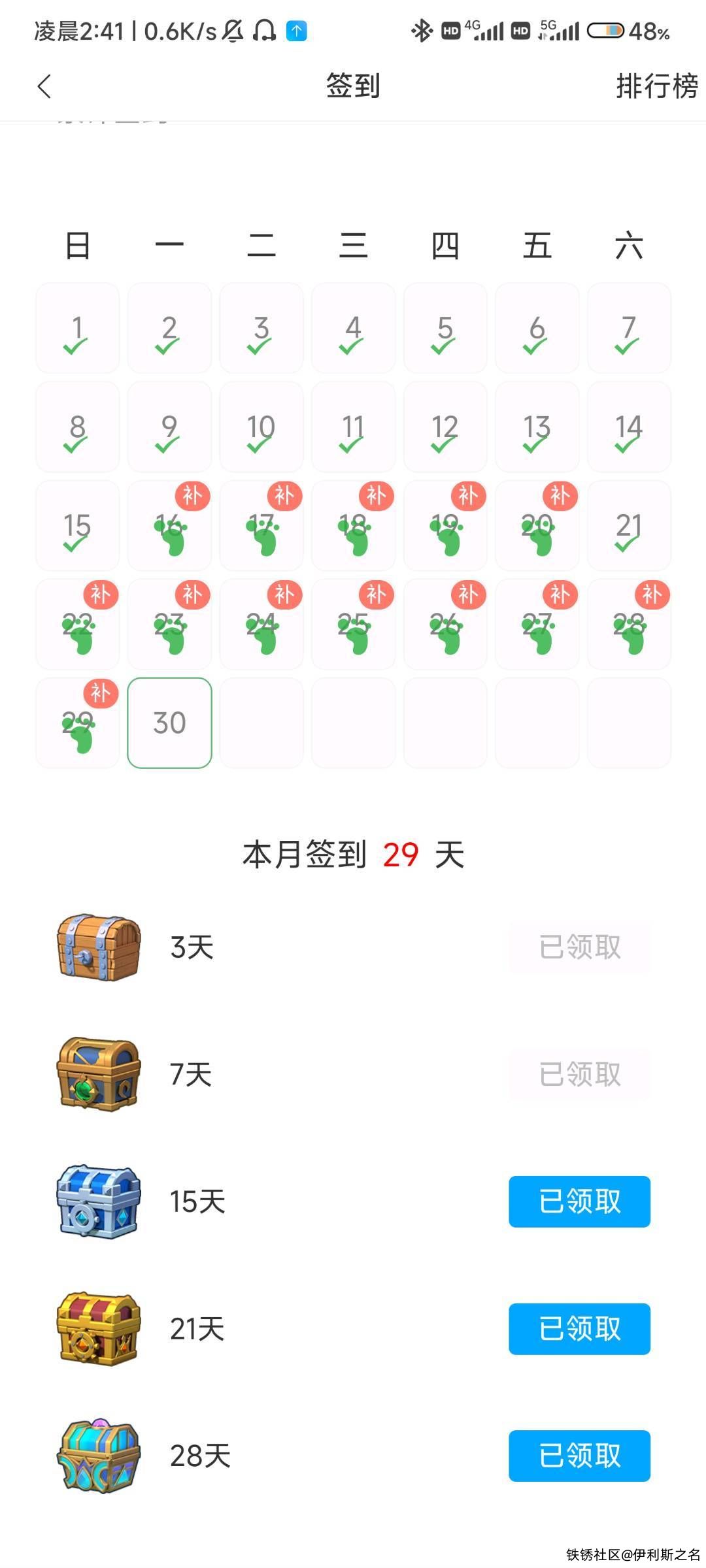
Task: Tap the 已领取 button for the 3天 reward
Action: click(x=579, y=947)
